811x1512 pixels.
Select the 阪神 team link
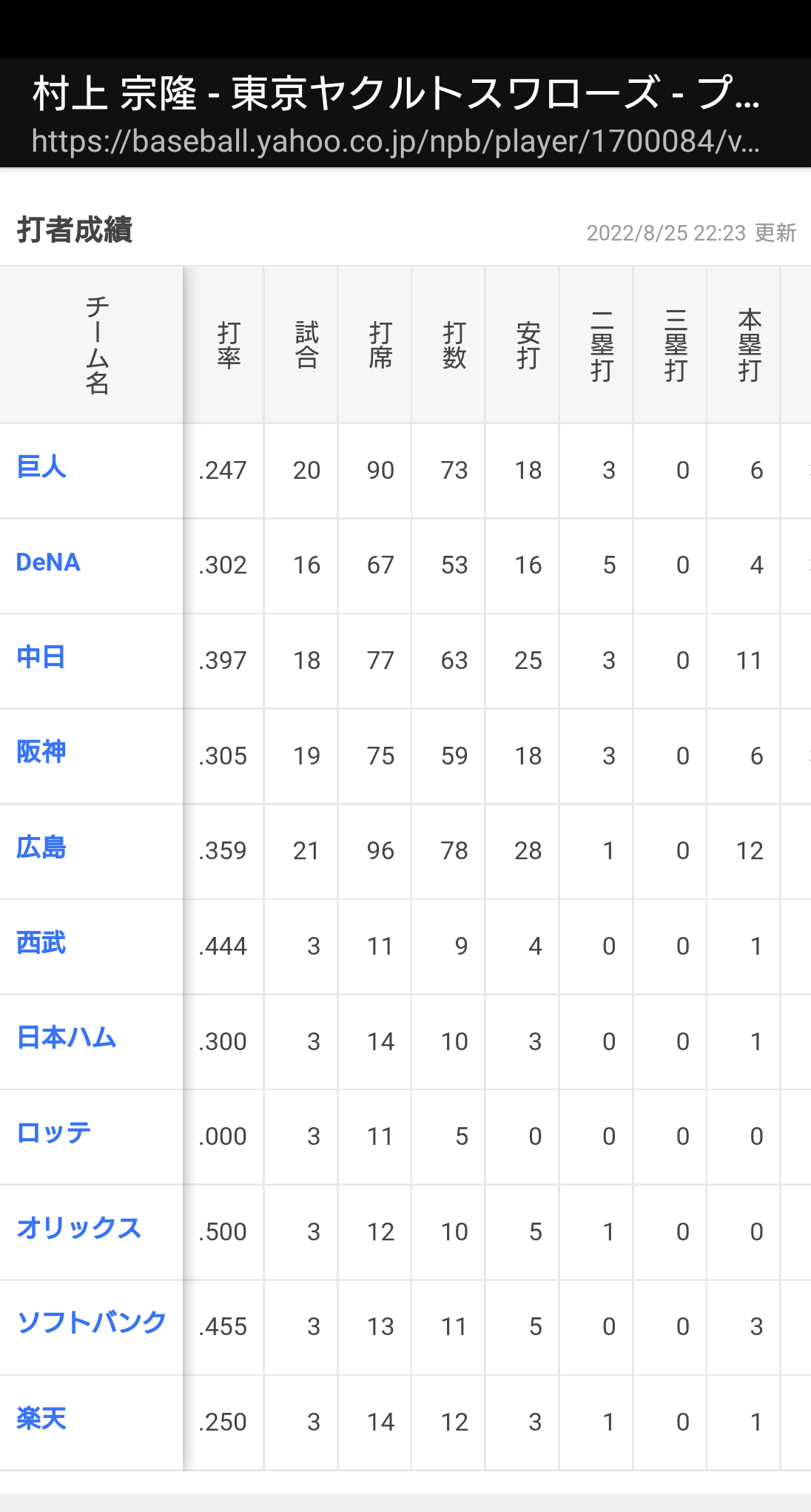pos(41,752)
